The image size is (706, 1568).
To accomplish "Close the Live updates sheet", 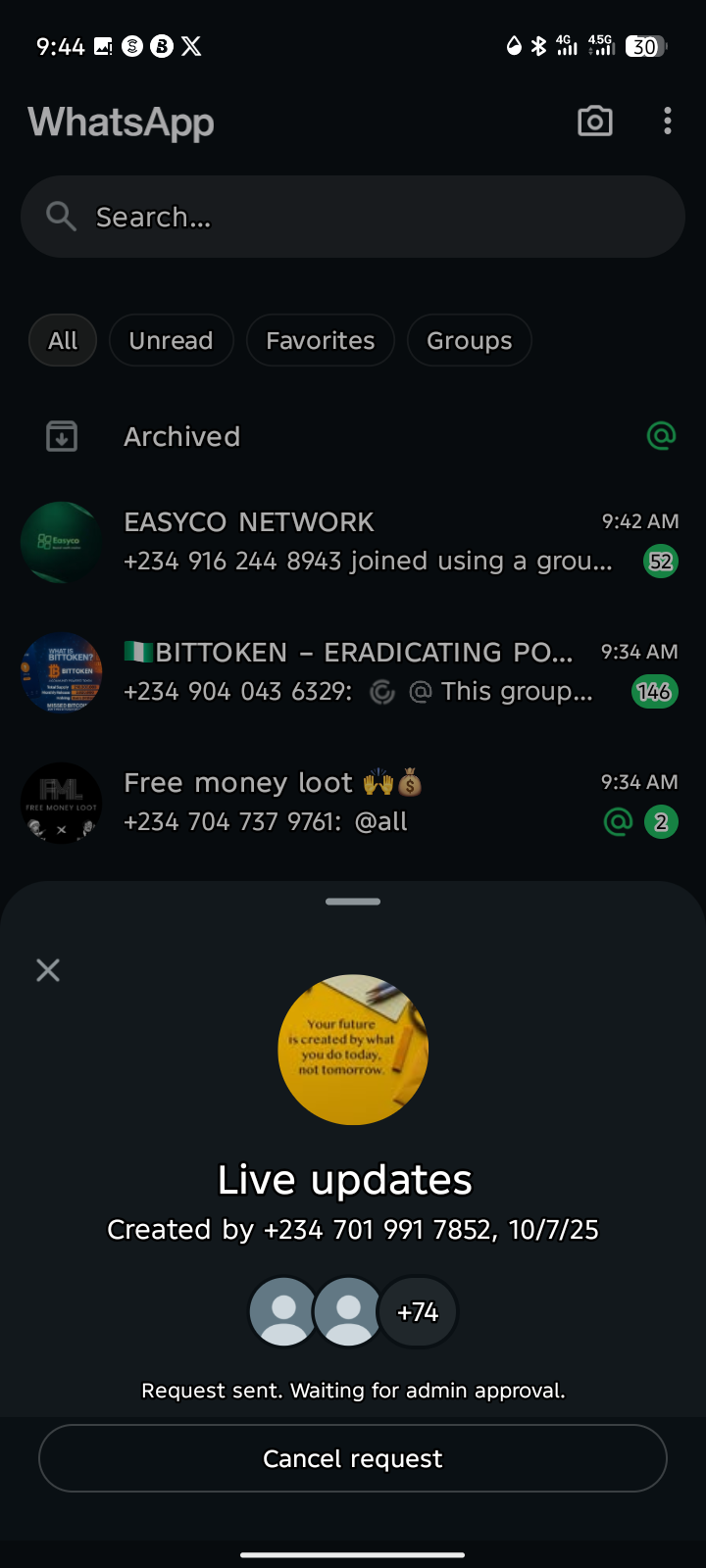I will [48, 970].
